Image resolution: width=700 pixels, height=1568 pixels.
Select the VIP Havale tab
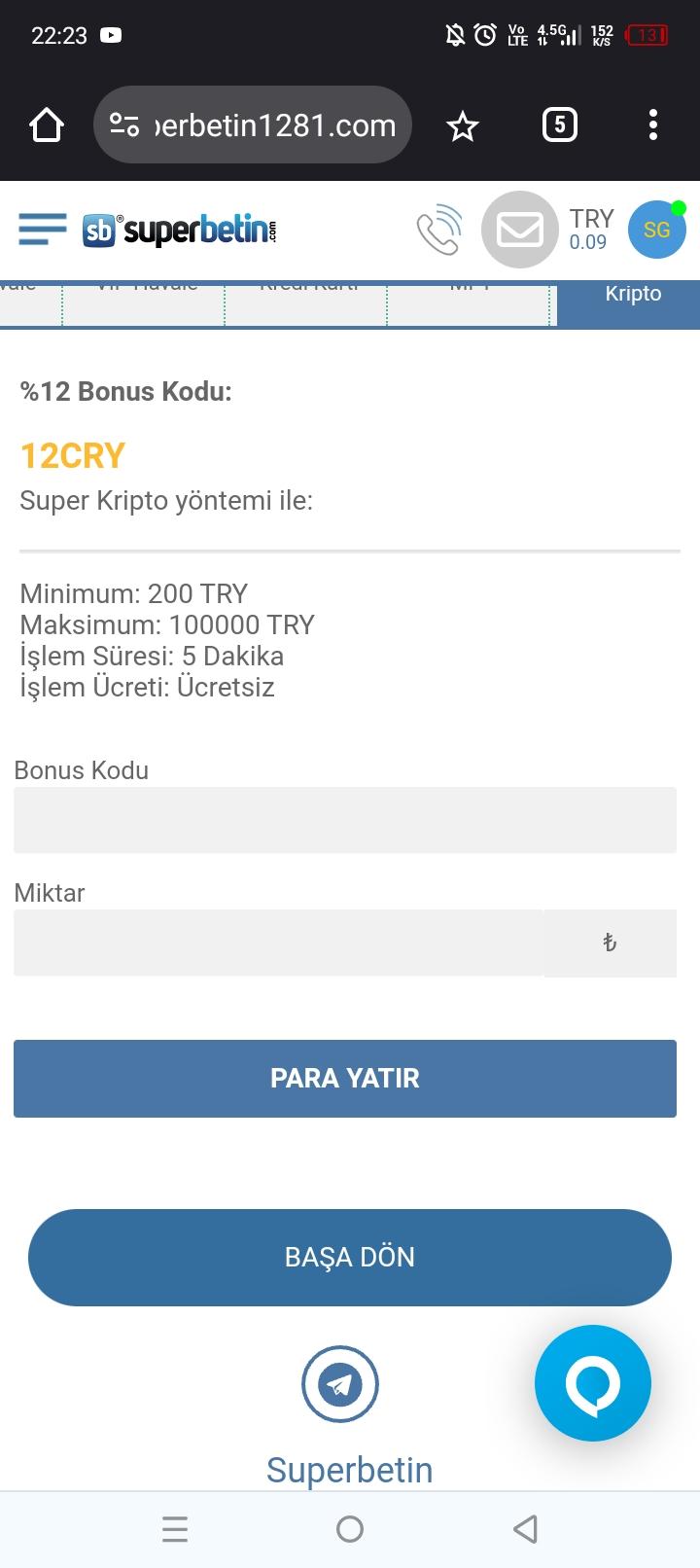click(143, 292)
